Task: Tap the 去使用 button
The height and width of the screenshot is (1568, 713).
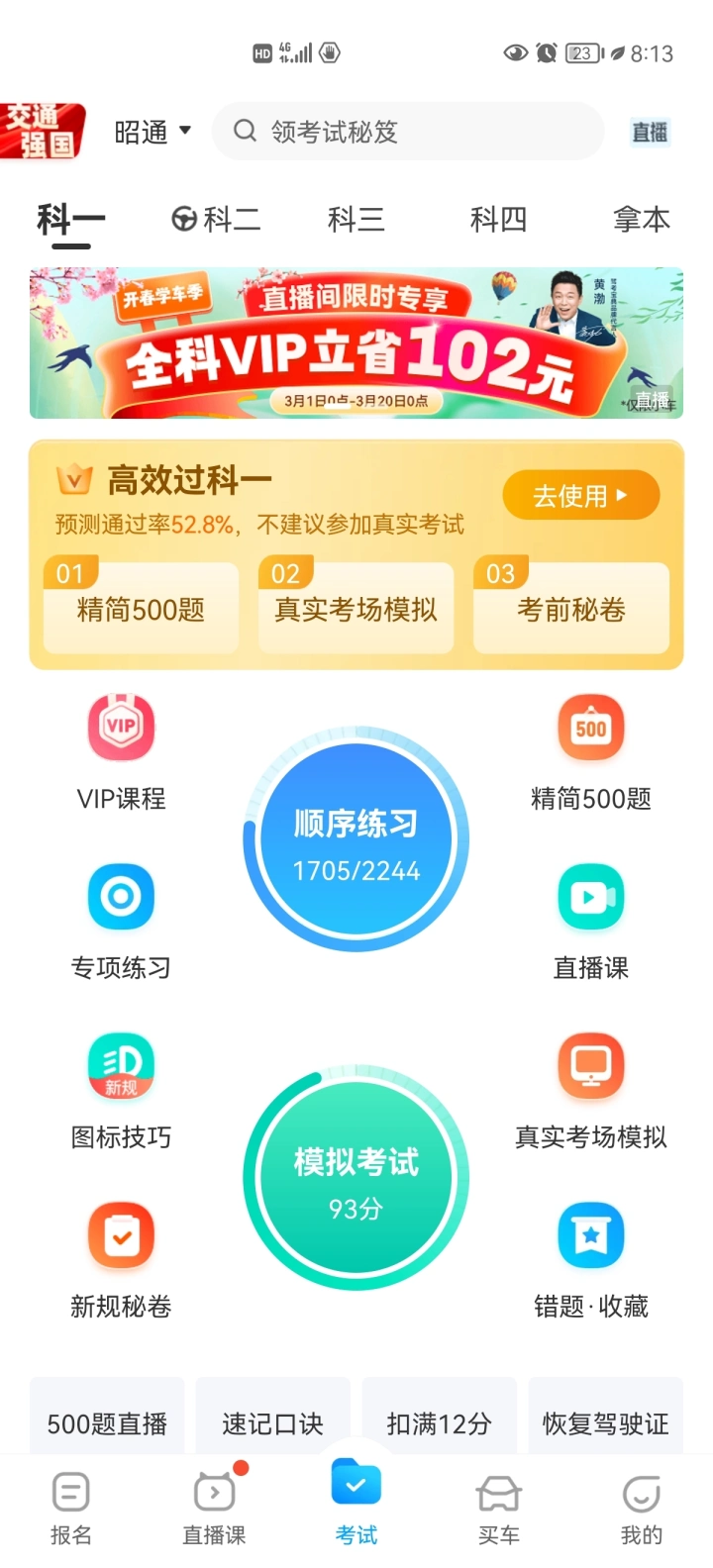Action: click(x=580, y=495)
